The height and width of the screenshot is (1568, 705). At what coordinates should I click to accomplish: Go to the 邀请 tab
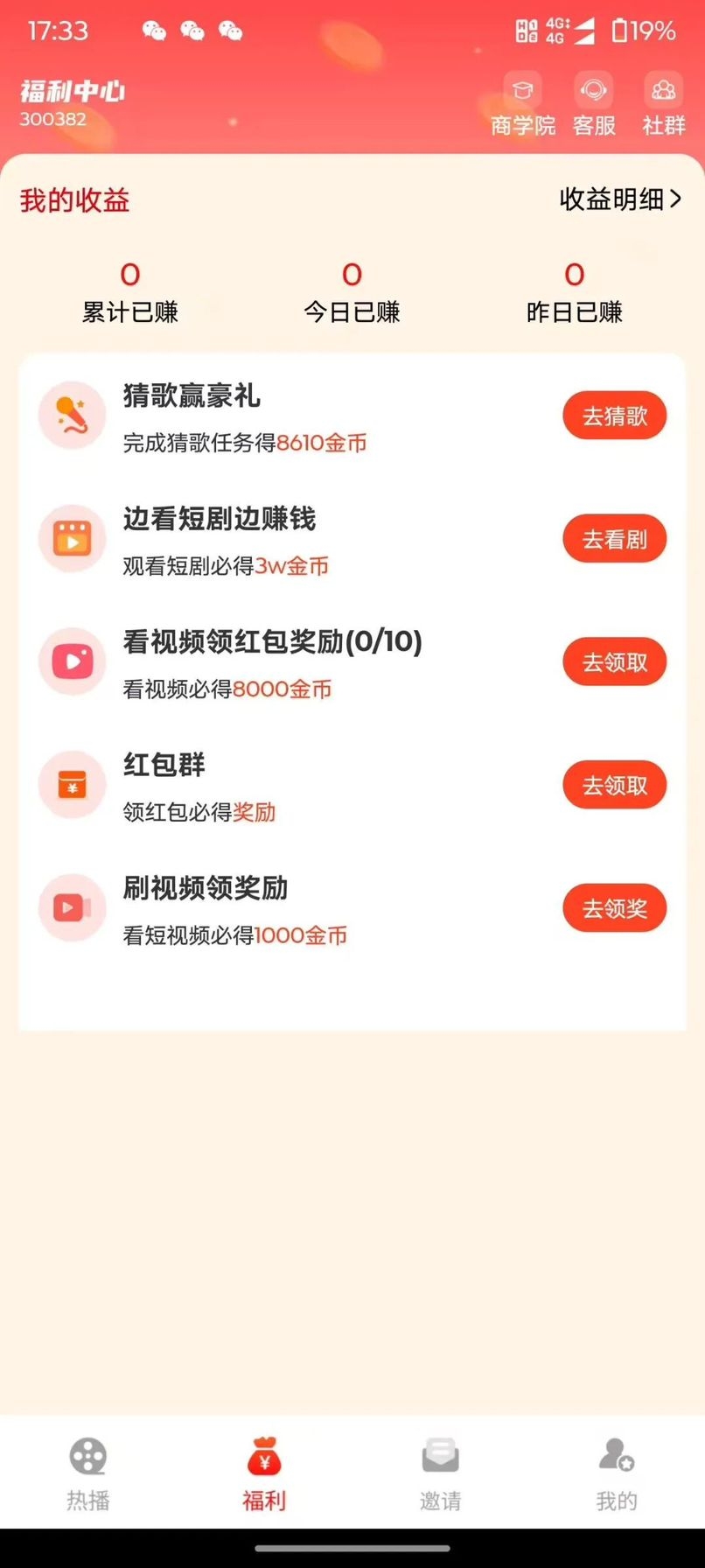[441, 1474]
